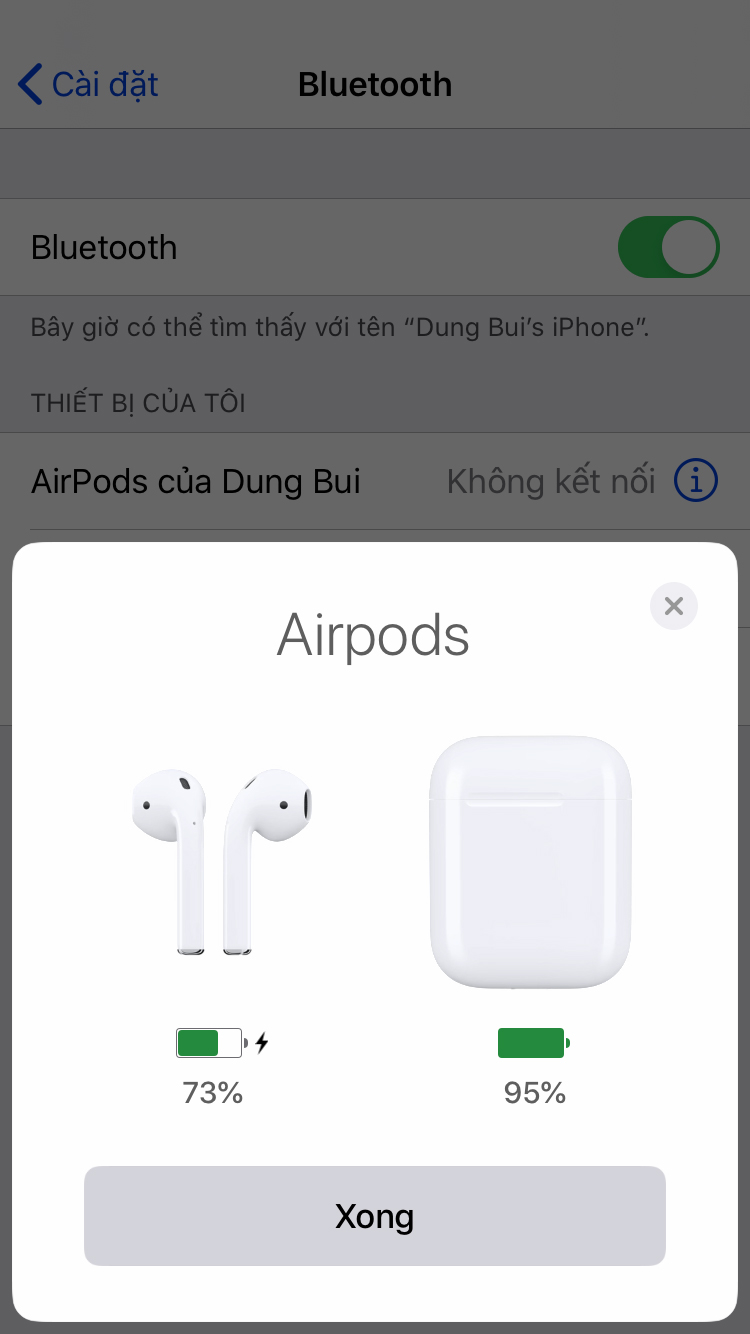The height and width of the screenshot is (1334, 750).
Task: Tap the Xong button
Action: click(x=374, y=1216)
